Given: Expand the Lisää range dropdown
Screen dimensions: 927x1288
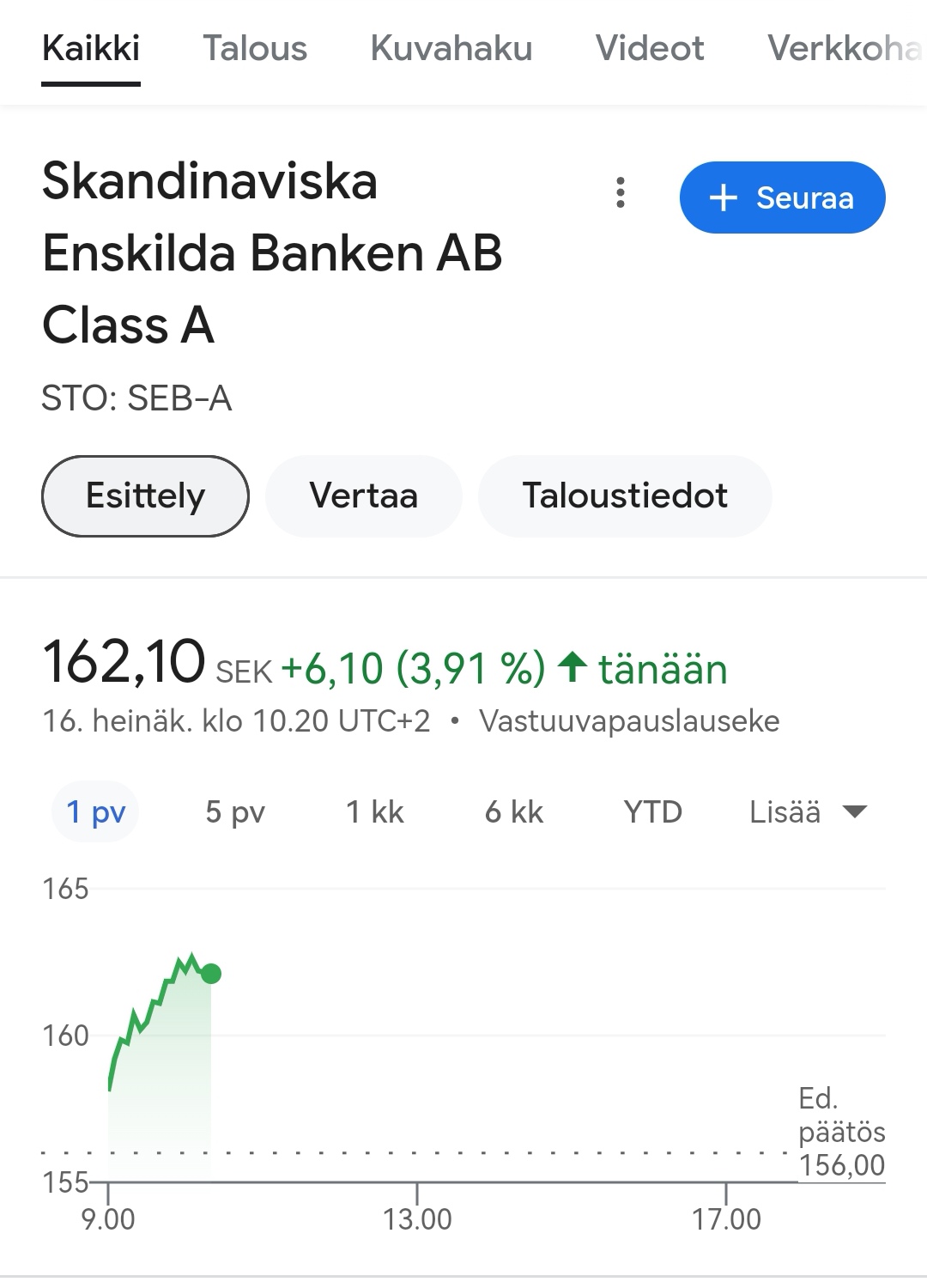Looking at the screenshot, I should (808, 812).
